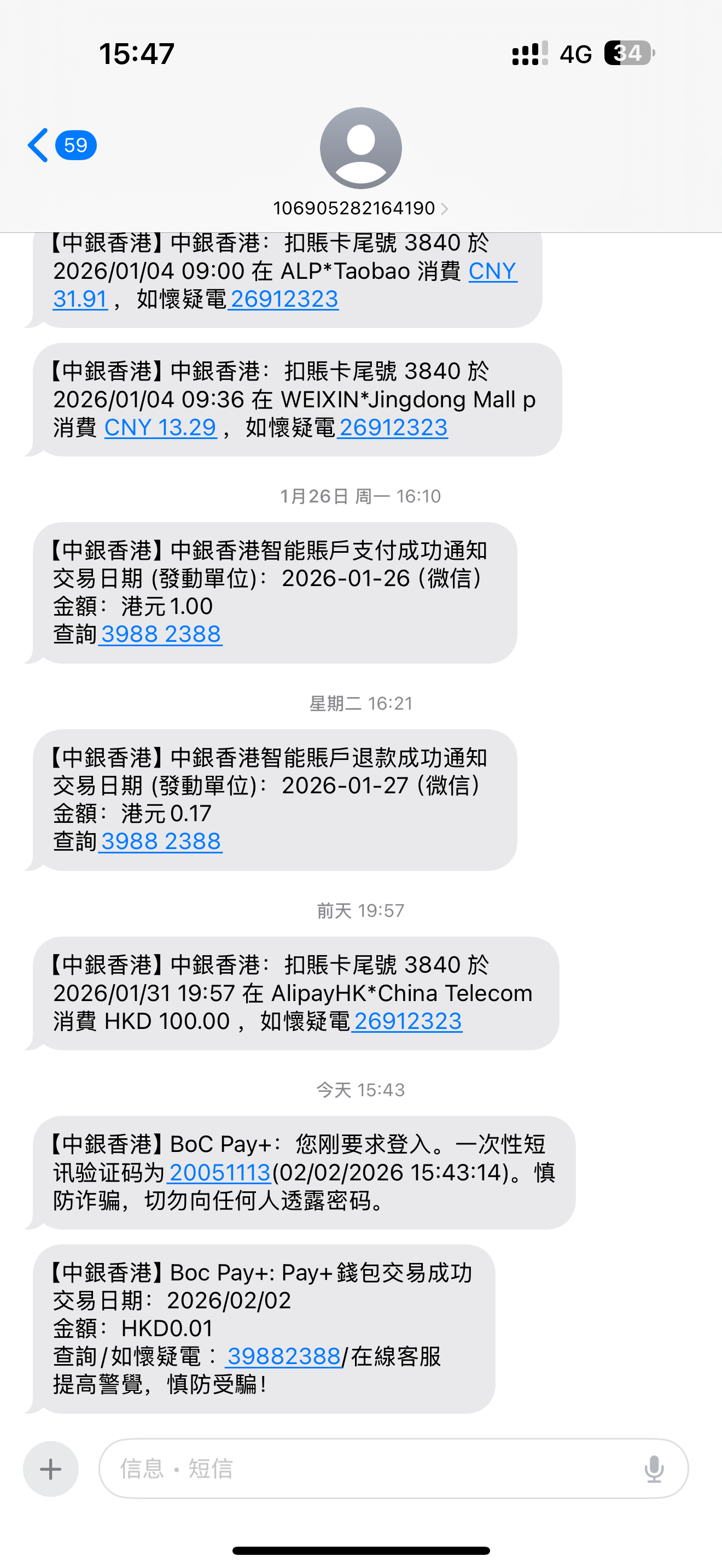
Task: Call 3988 2388 in the 港元1.00 message
Action: tap(161, 634)
